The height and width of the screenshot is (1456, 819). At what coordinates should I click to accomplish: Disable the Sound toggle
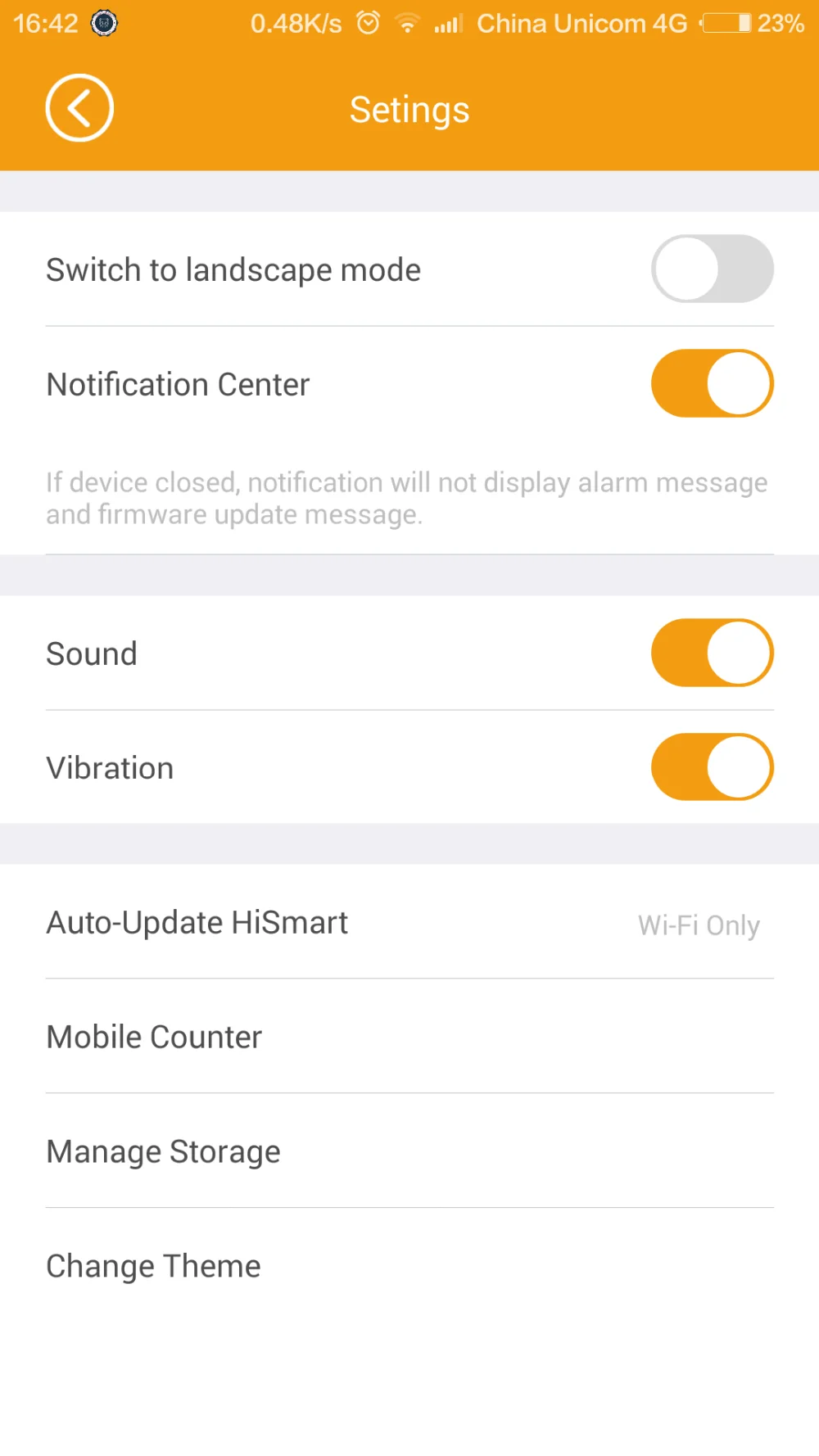[712, 653]
